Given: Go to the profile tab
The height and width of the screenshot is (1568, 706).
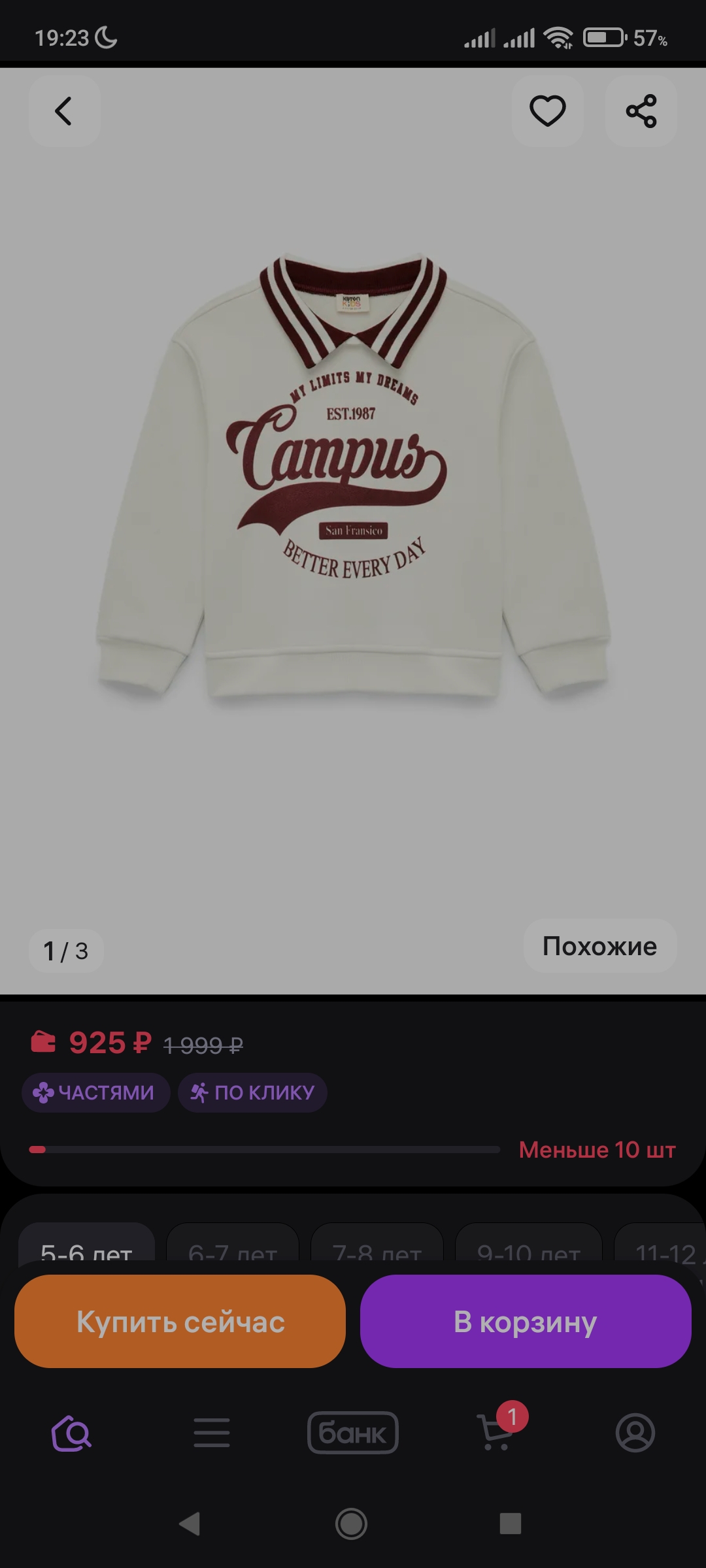Looking at the screenshot, I should (635, 1433).
